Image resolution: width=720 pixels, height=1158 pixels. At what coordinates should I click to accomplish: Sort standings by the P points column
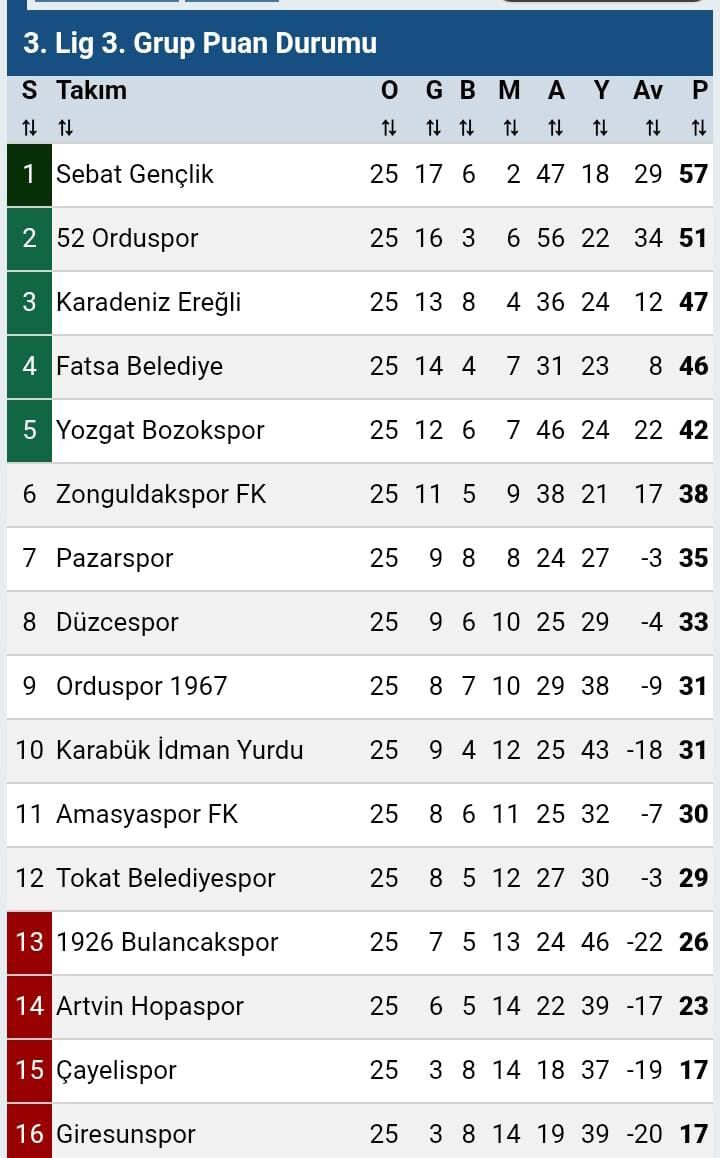tap(699, 128)
